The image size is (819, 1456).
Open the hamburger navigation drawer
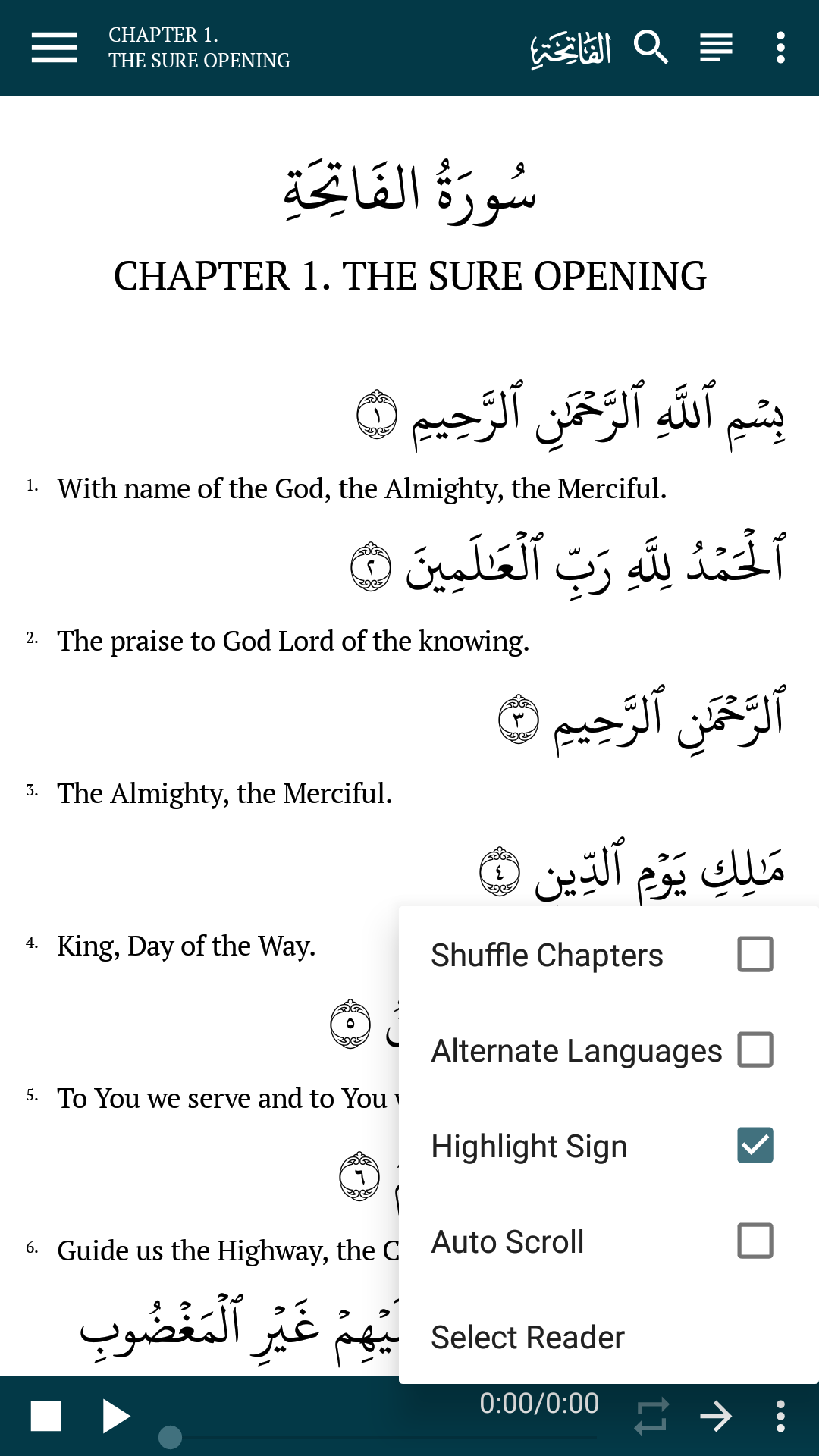tap(54, 48)
